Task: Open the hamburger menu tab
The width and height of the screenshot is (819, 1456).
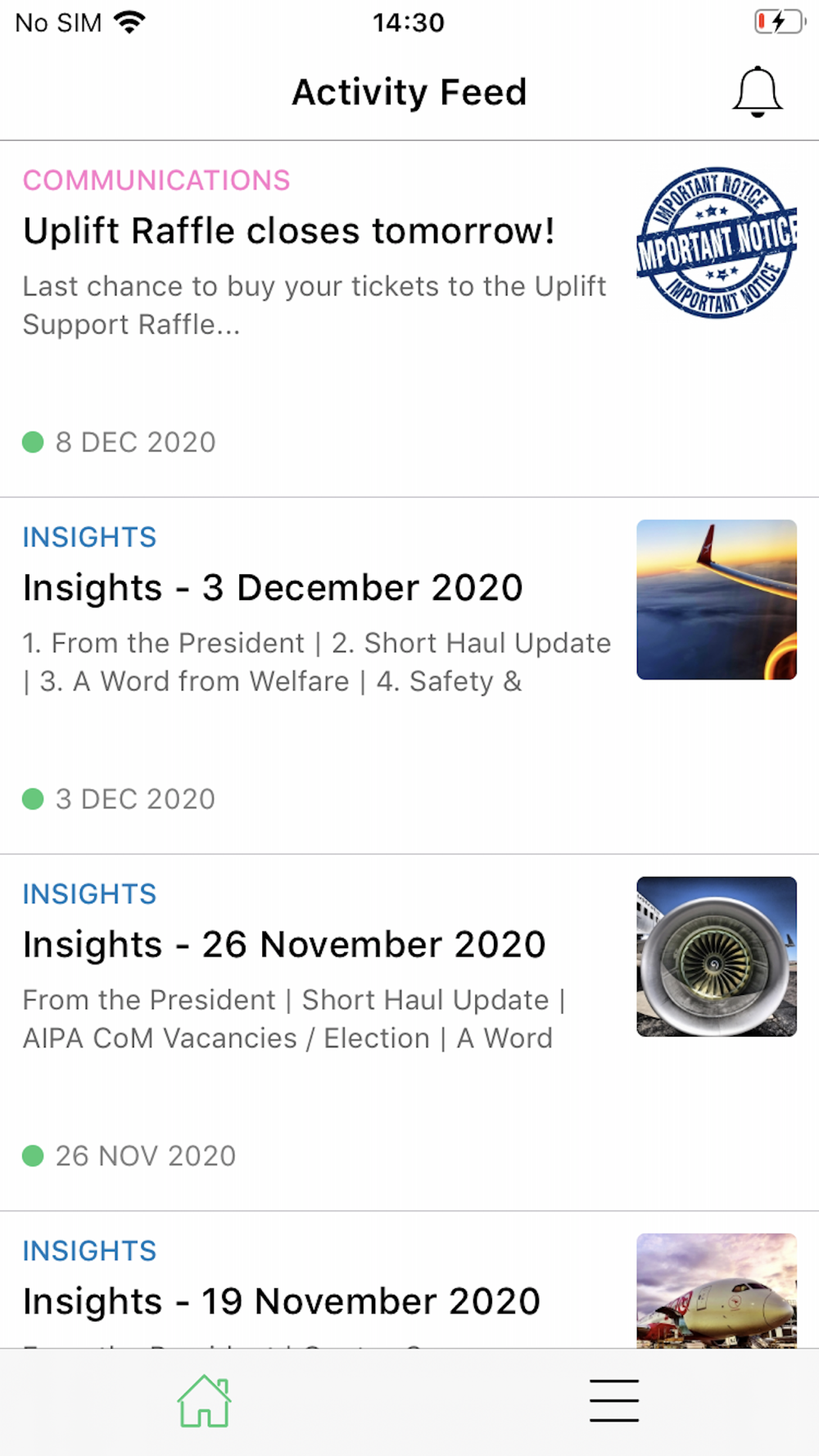Action: (613, 1401)
